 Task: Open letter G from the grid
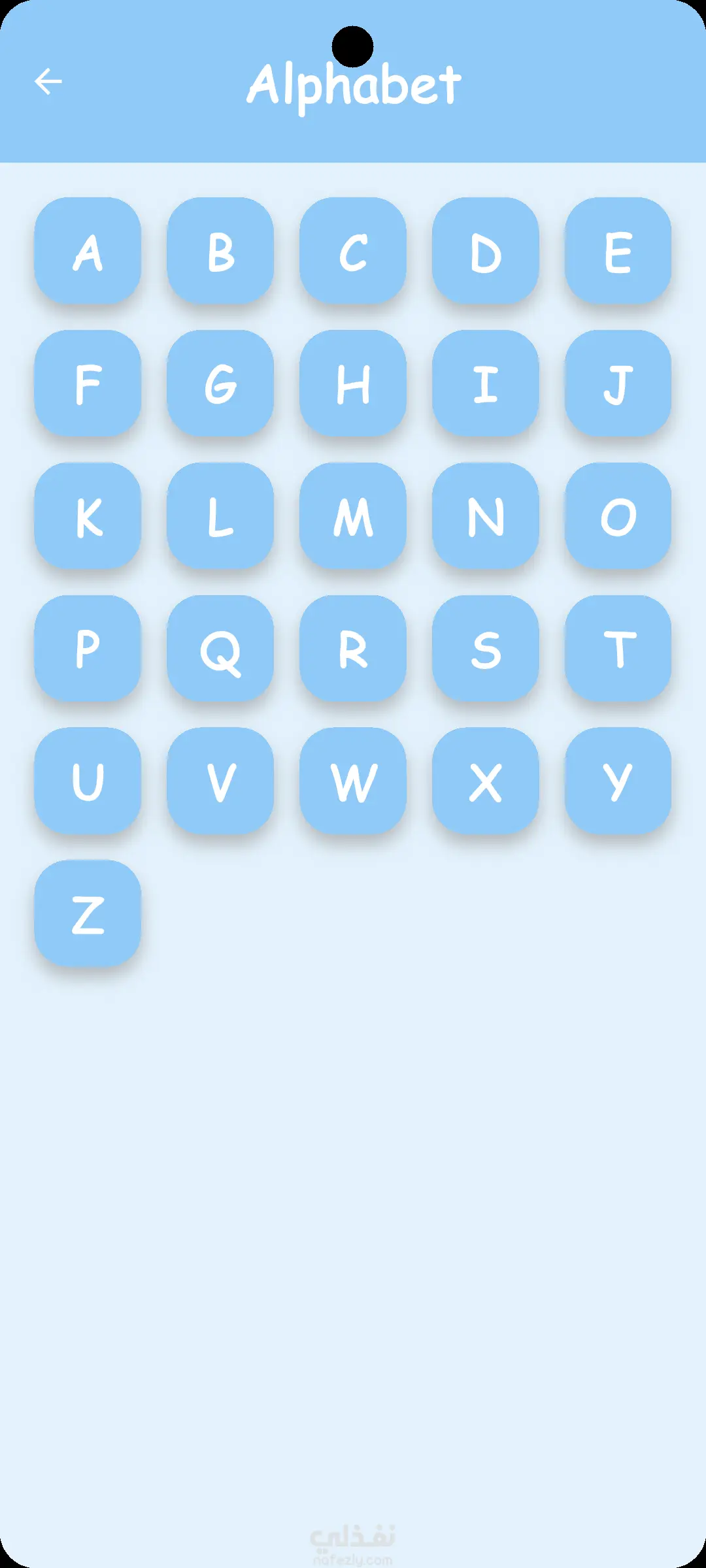[x=220, y=384]
